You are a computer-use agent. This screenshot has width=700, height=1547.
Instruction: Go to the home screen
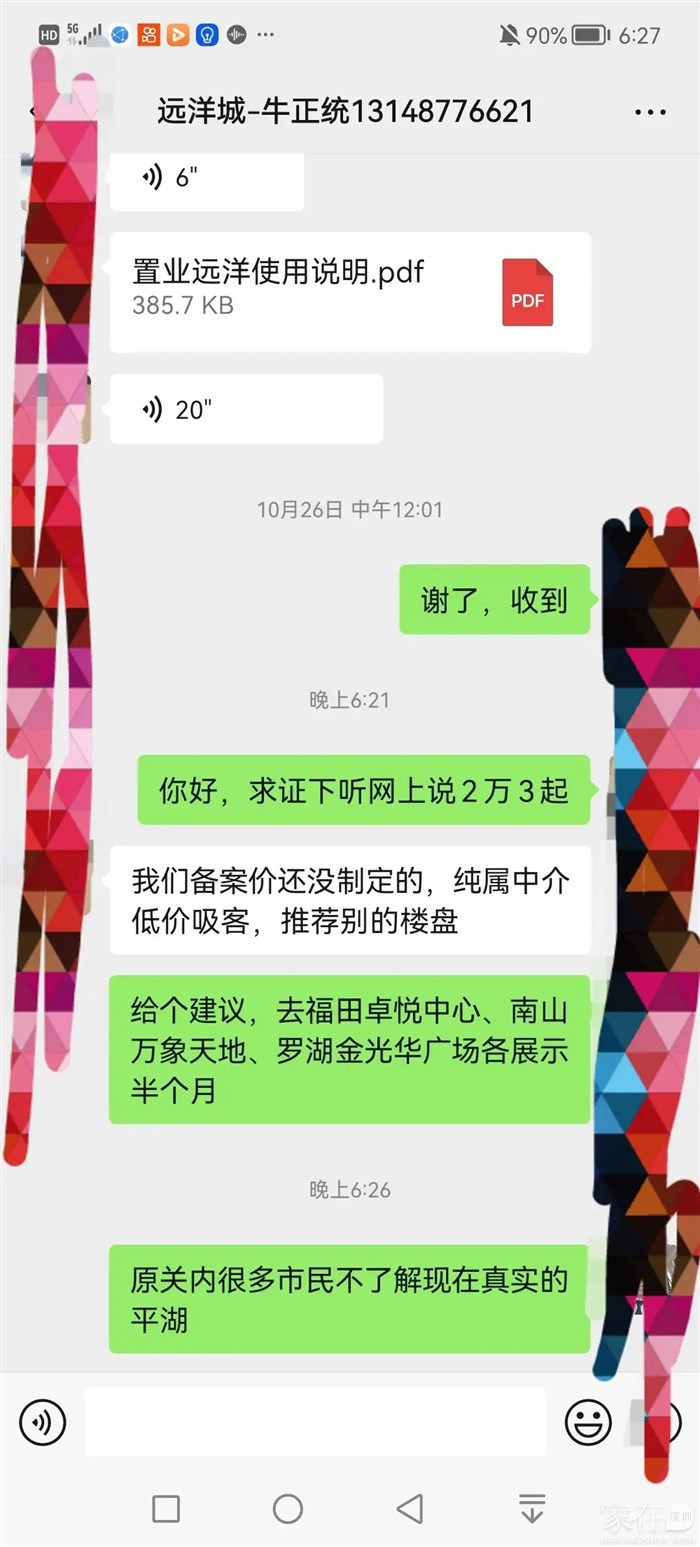(x=287, y=1508)
